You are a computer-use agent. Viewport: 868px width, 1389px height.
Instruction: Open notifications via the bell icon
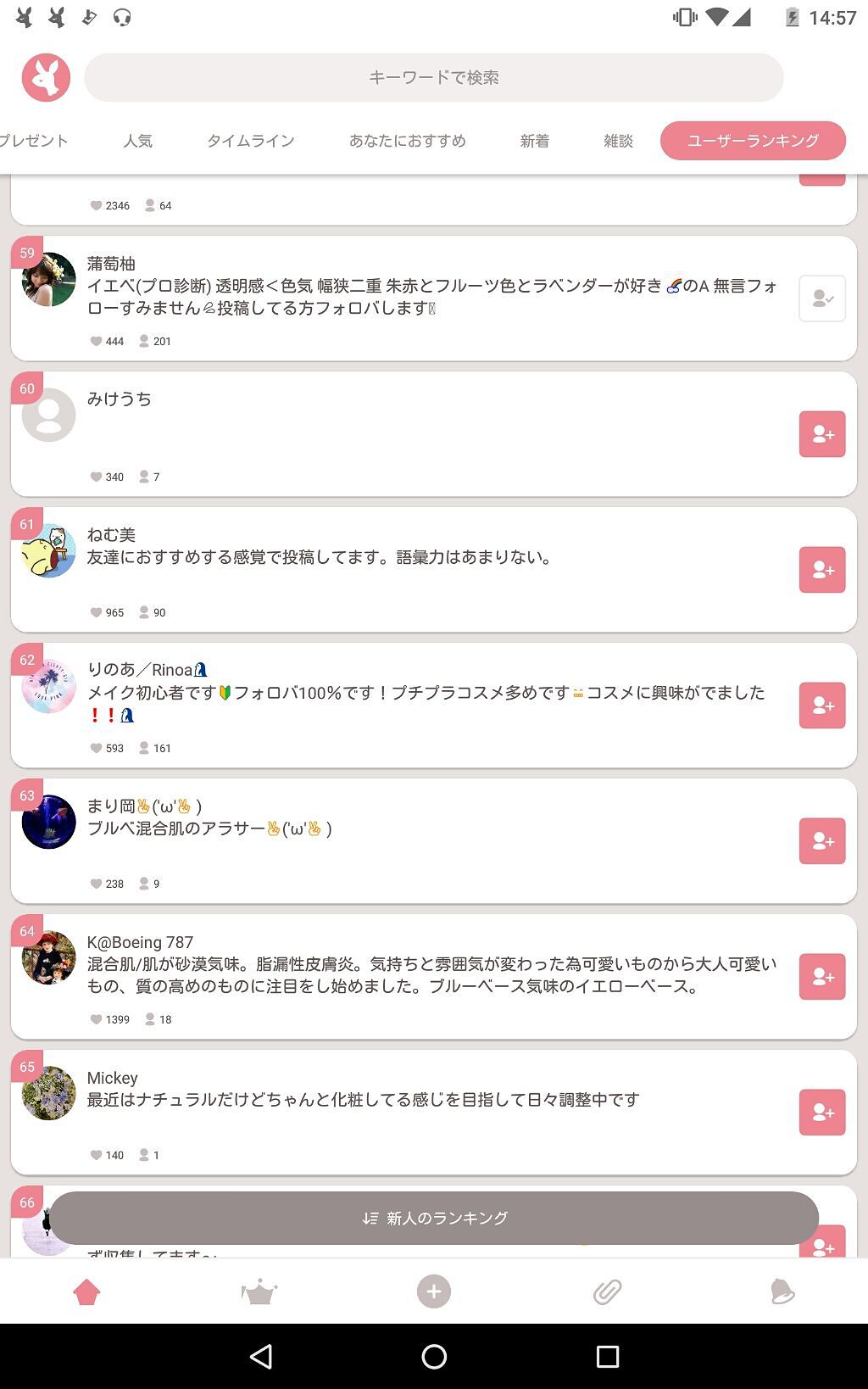coord(782,1291)
